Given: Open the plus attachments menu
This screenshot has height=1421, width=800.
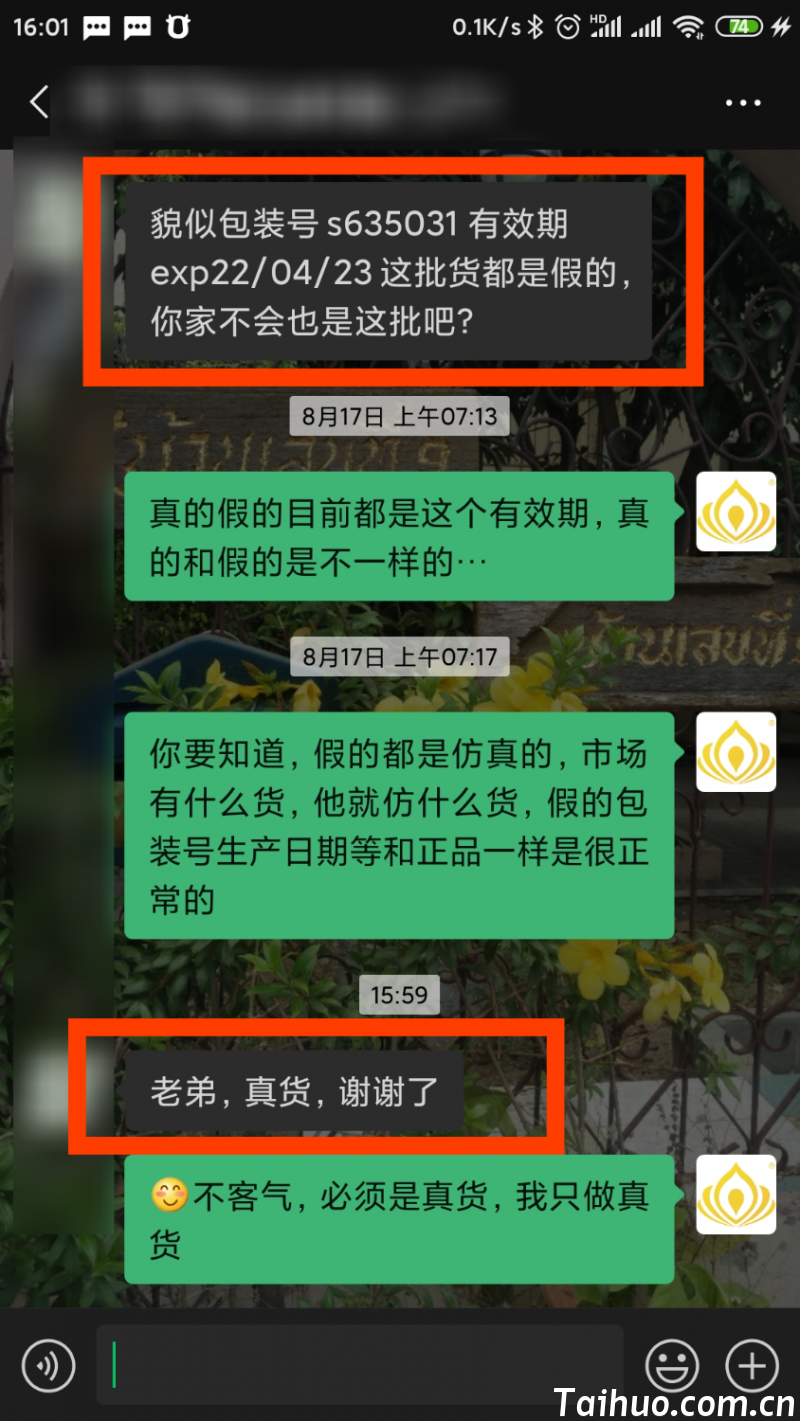Looking at the screenshot, I should click(x=752, y=1365).
